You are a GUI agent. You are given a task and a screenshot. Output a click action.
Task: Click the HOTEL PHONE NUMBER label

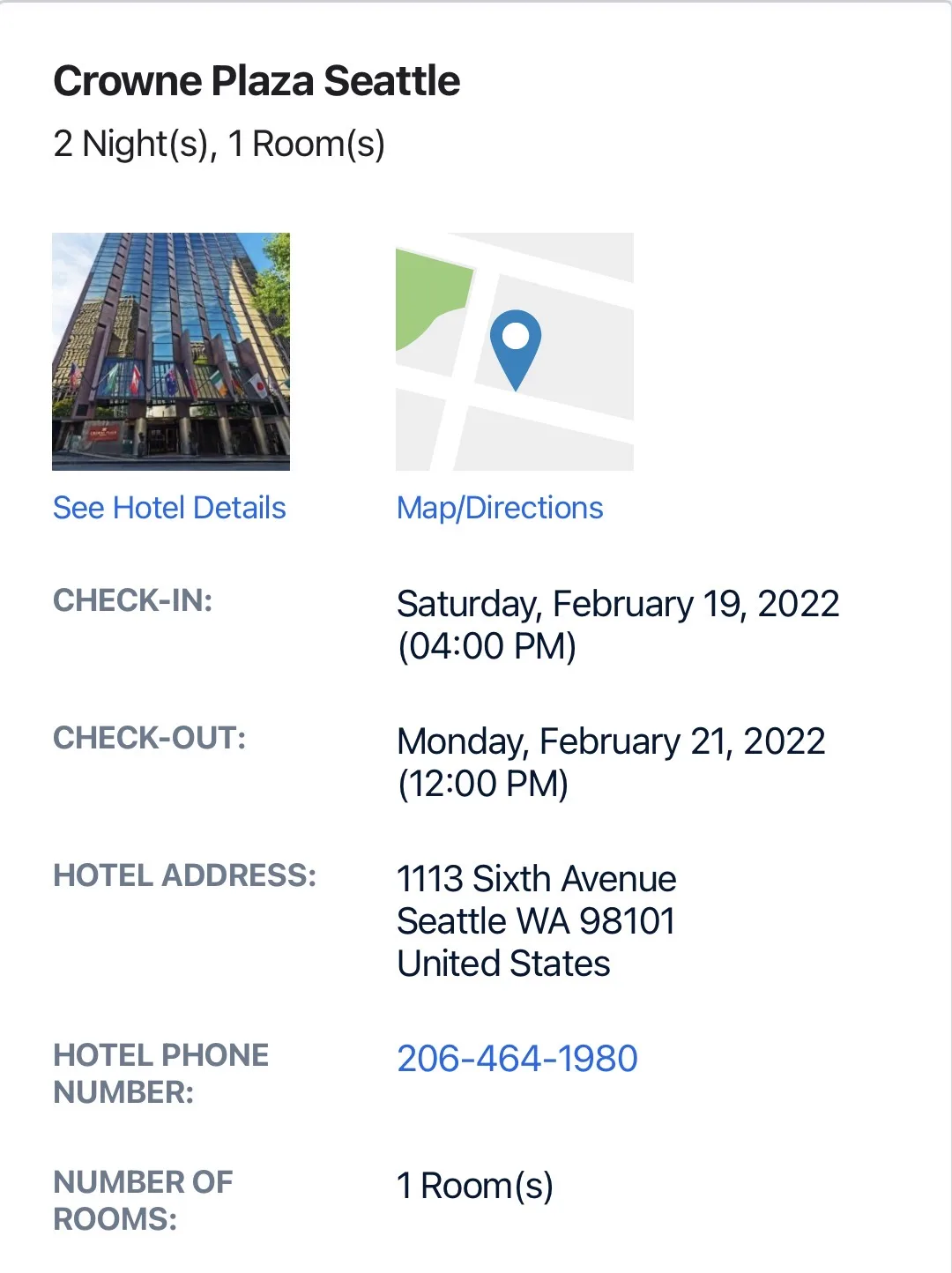[x=161, y=1074]
